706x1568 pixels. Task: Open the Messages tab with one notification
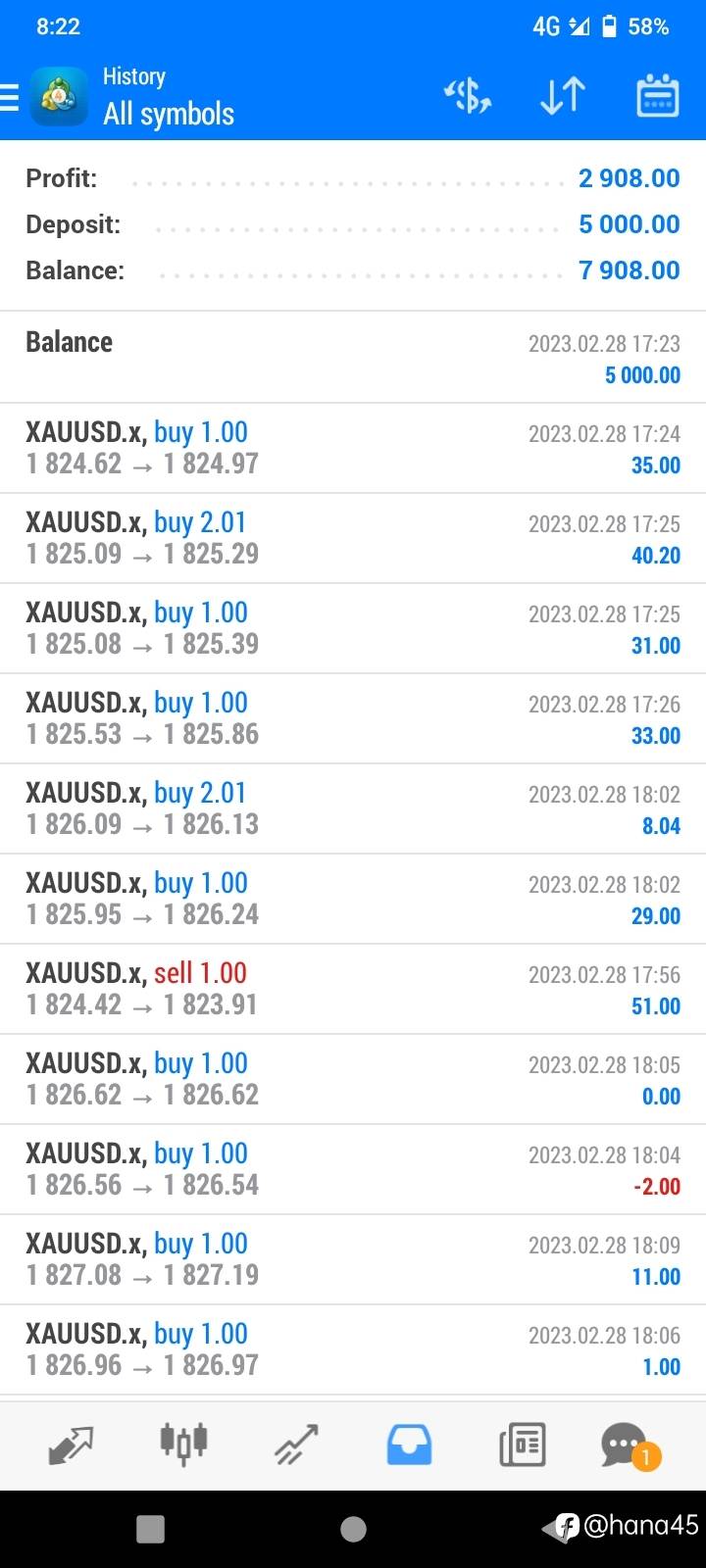coord(626,1445)
